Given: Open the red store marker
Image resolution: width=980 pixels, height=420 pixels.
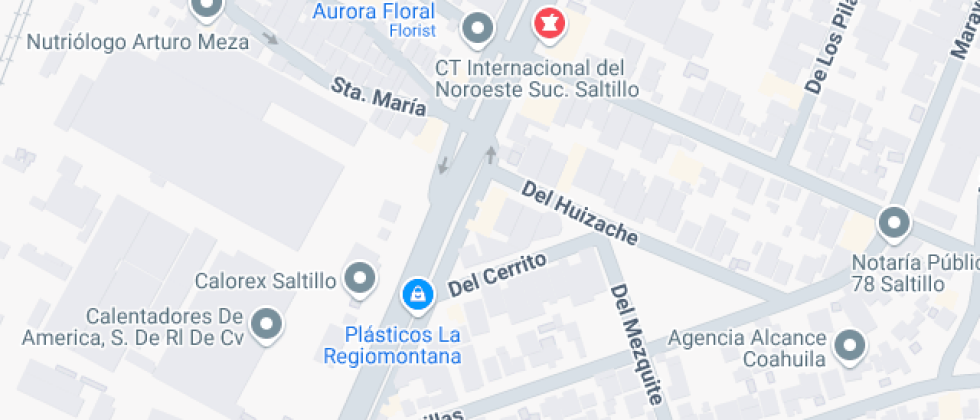Looking at the screenshot, I should point(548,21).
